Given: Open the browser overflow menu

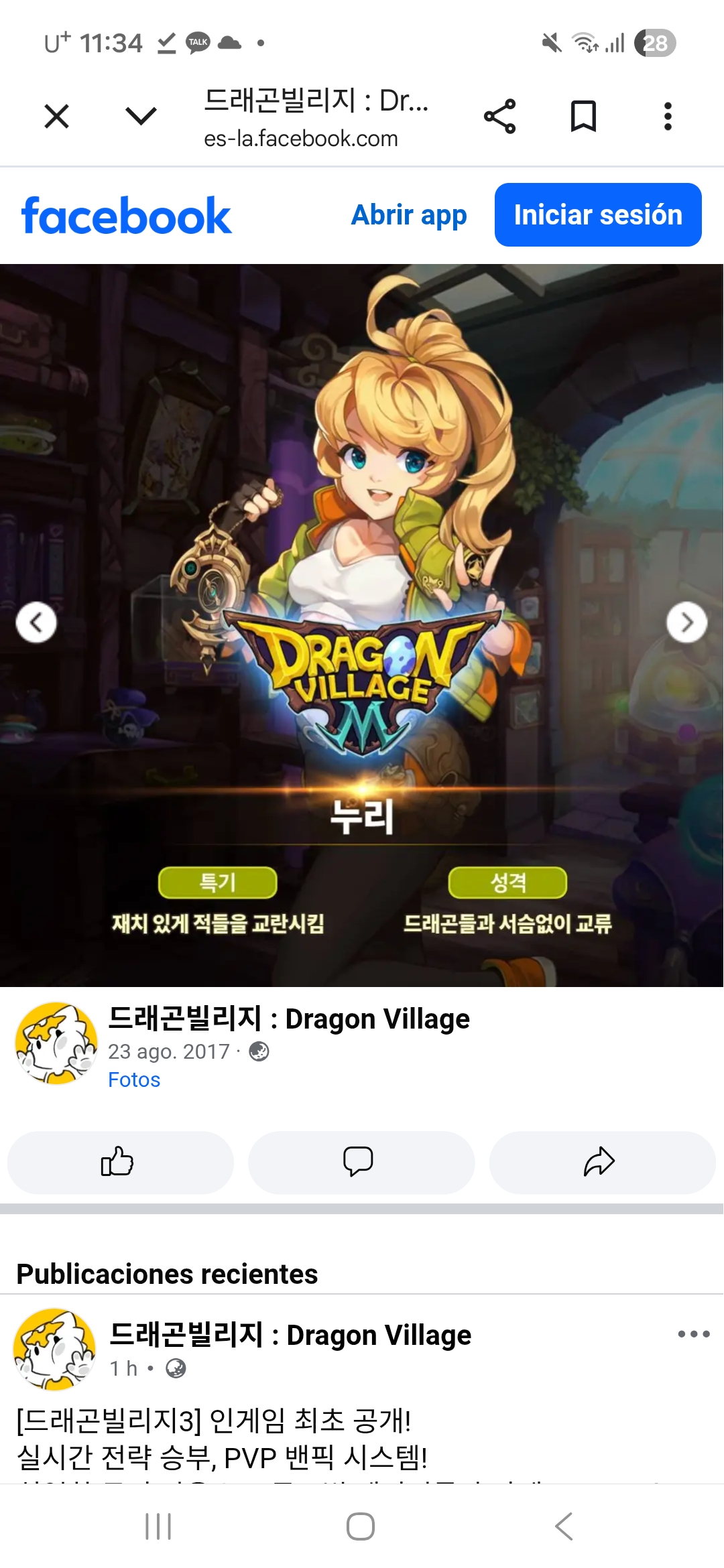Looking at the screenshot, I should pyautogui.click(x=668, y=117).
